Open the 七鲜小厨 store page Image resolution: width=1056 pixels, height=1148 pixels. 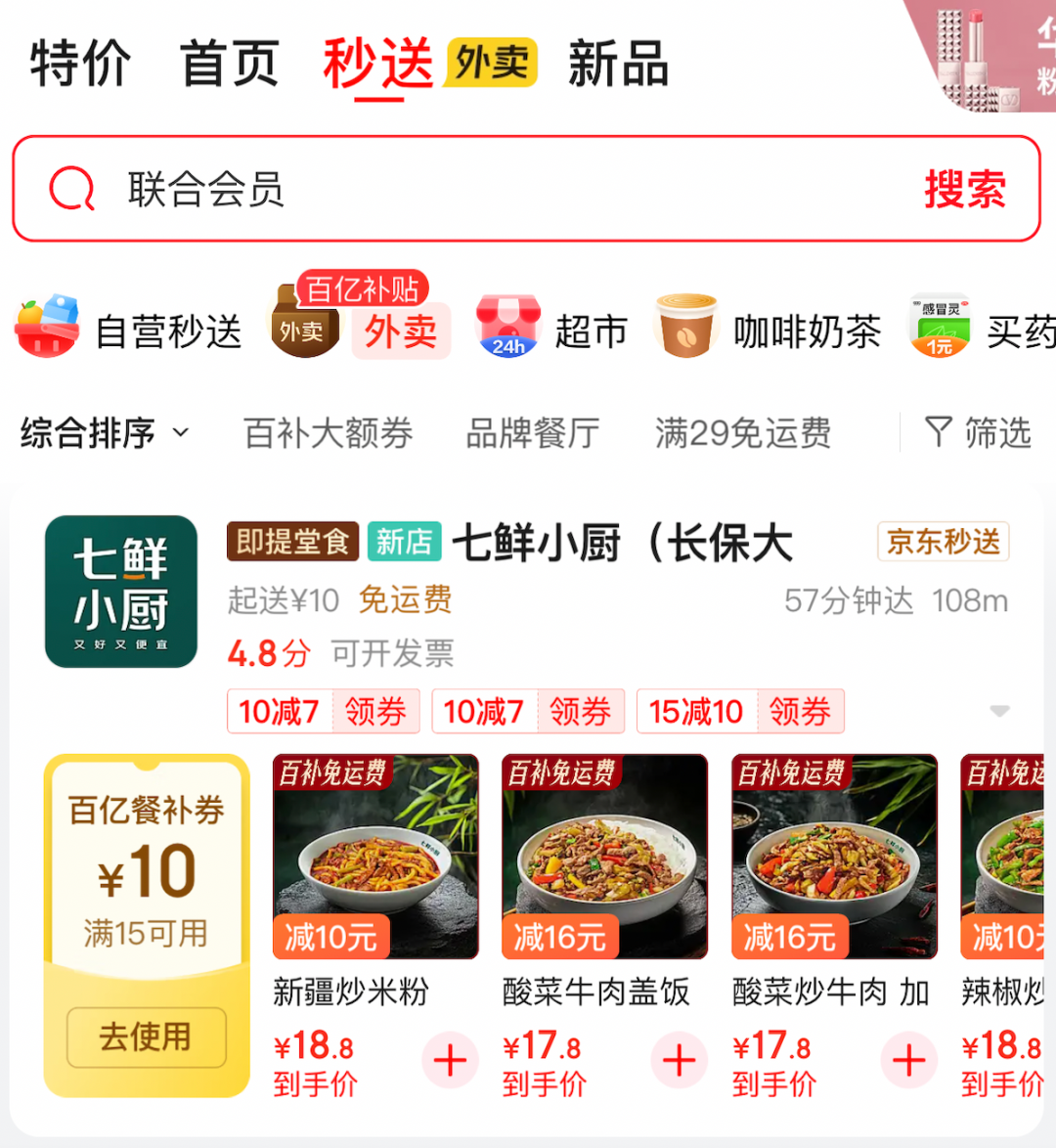coord(622,544)
